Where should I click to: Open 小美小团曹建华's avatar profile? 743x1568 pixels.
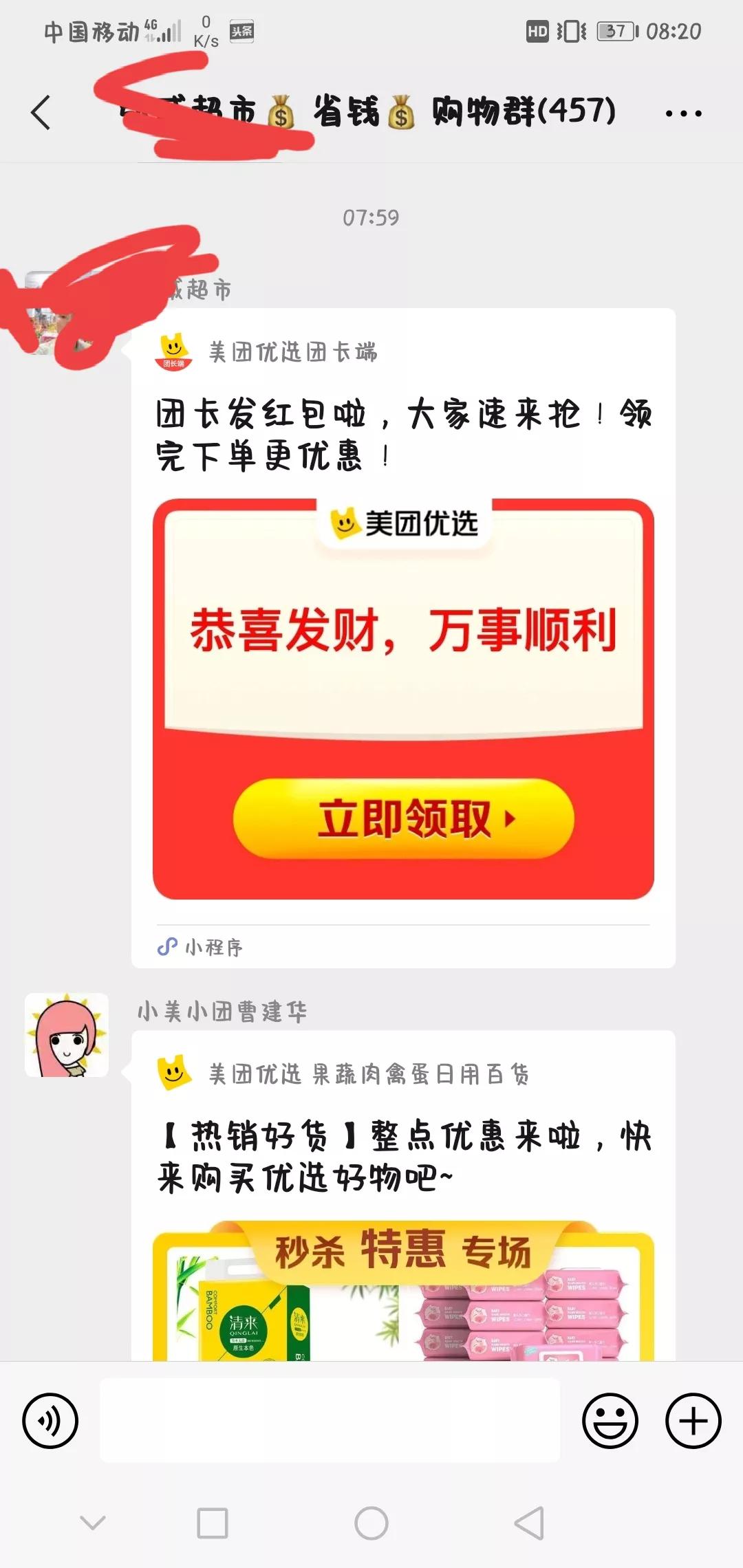(67, 1034)
